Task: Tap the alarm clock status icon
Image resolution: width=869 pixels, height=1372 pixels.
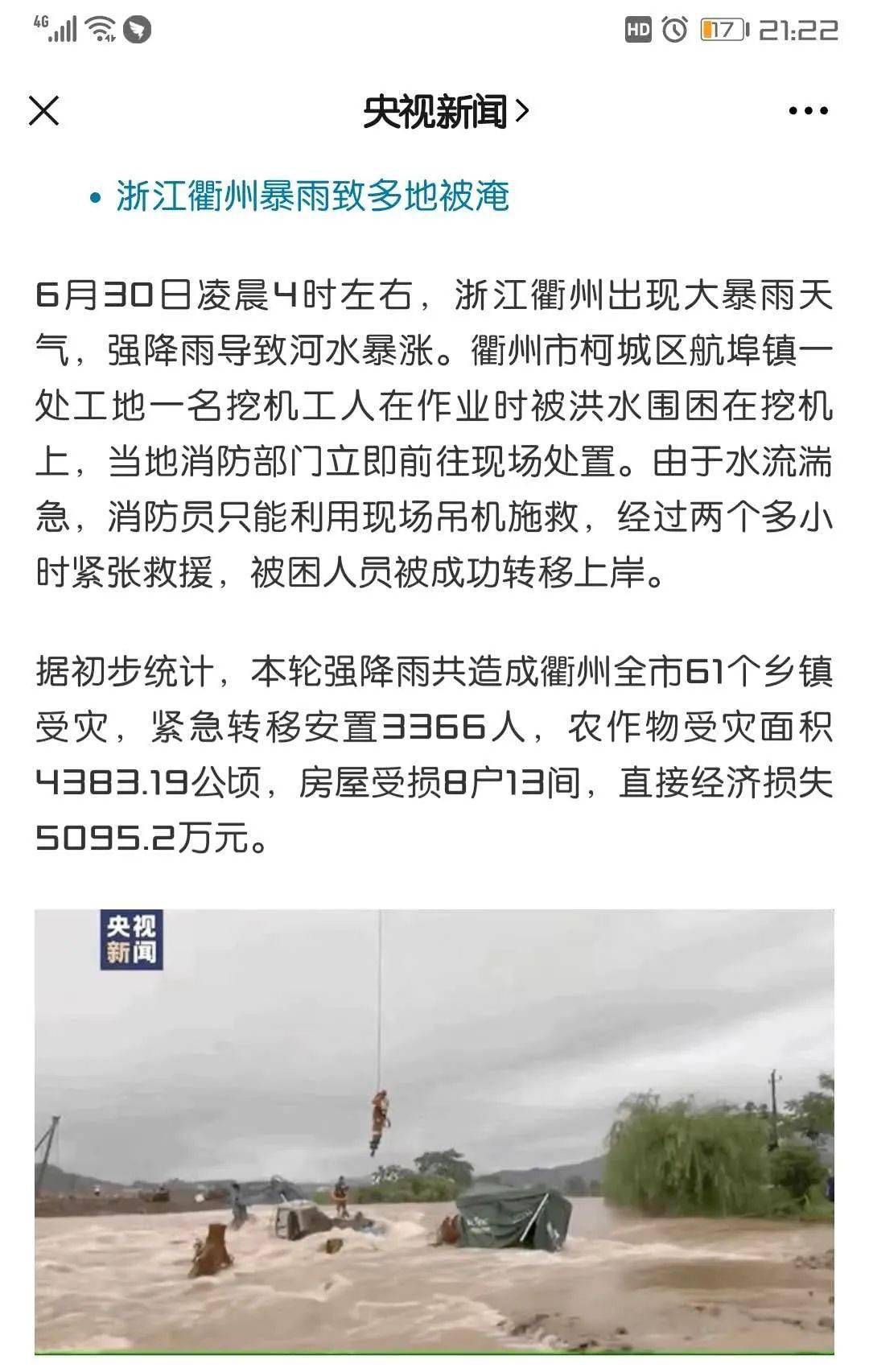Action: click(x=676, y=29)
